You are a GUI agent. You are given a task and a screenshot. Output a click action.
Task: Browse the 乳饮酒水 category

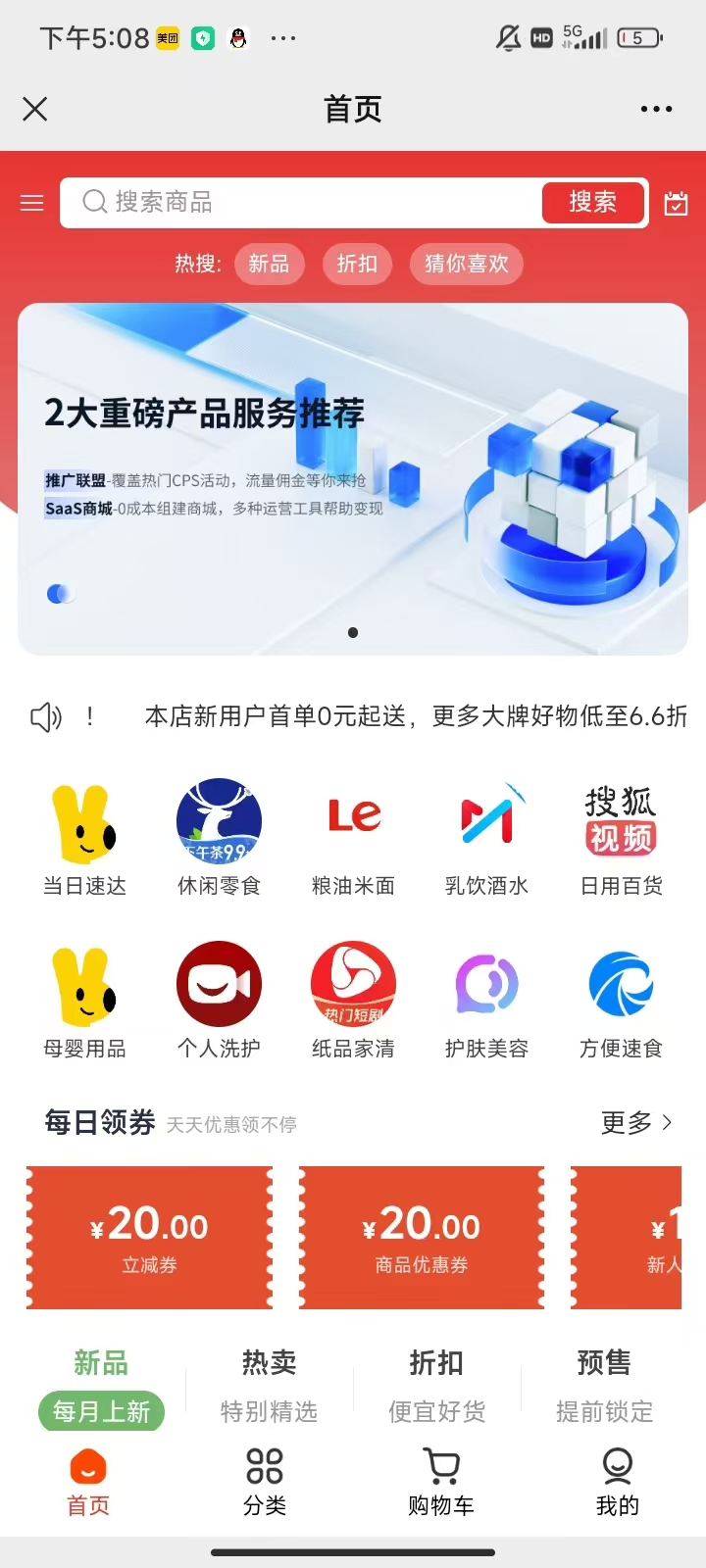coord(487,839)
